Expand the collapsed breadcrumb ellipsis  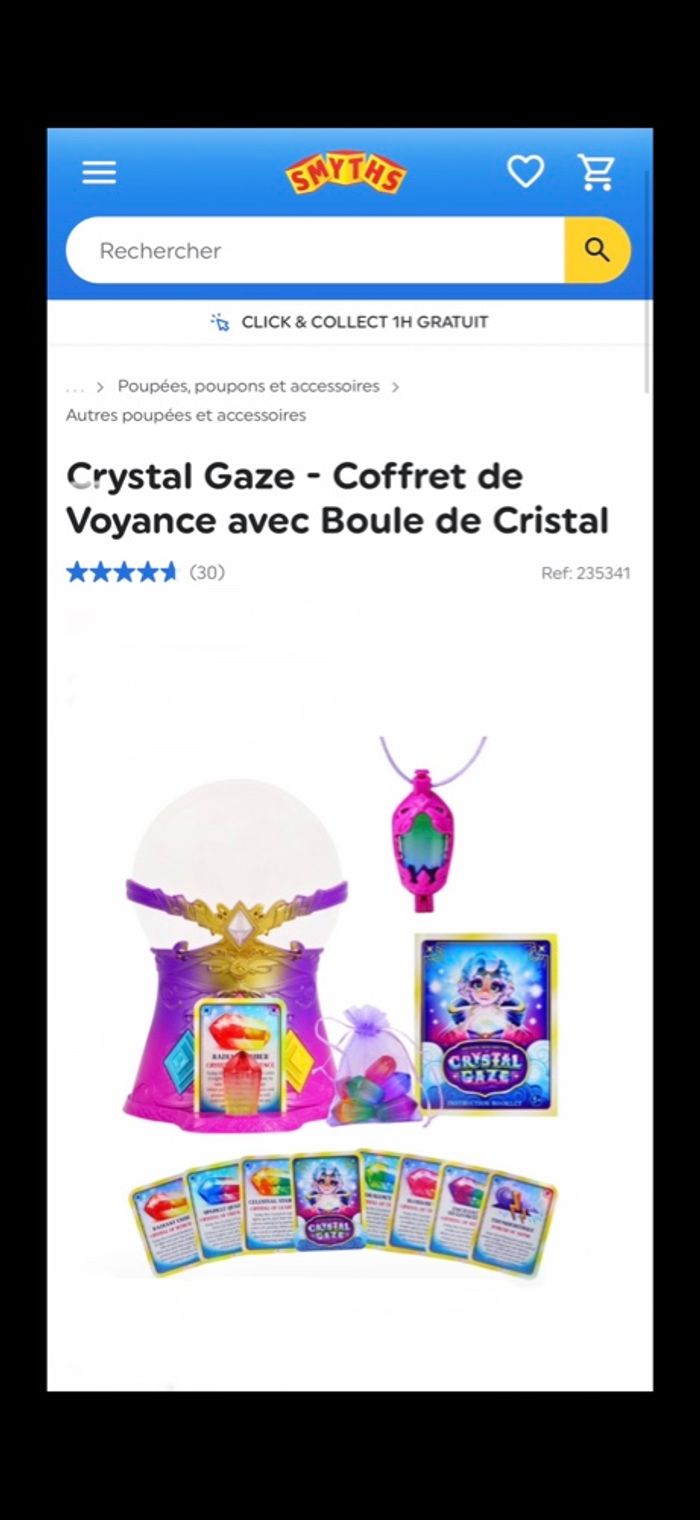point(75,387)
